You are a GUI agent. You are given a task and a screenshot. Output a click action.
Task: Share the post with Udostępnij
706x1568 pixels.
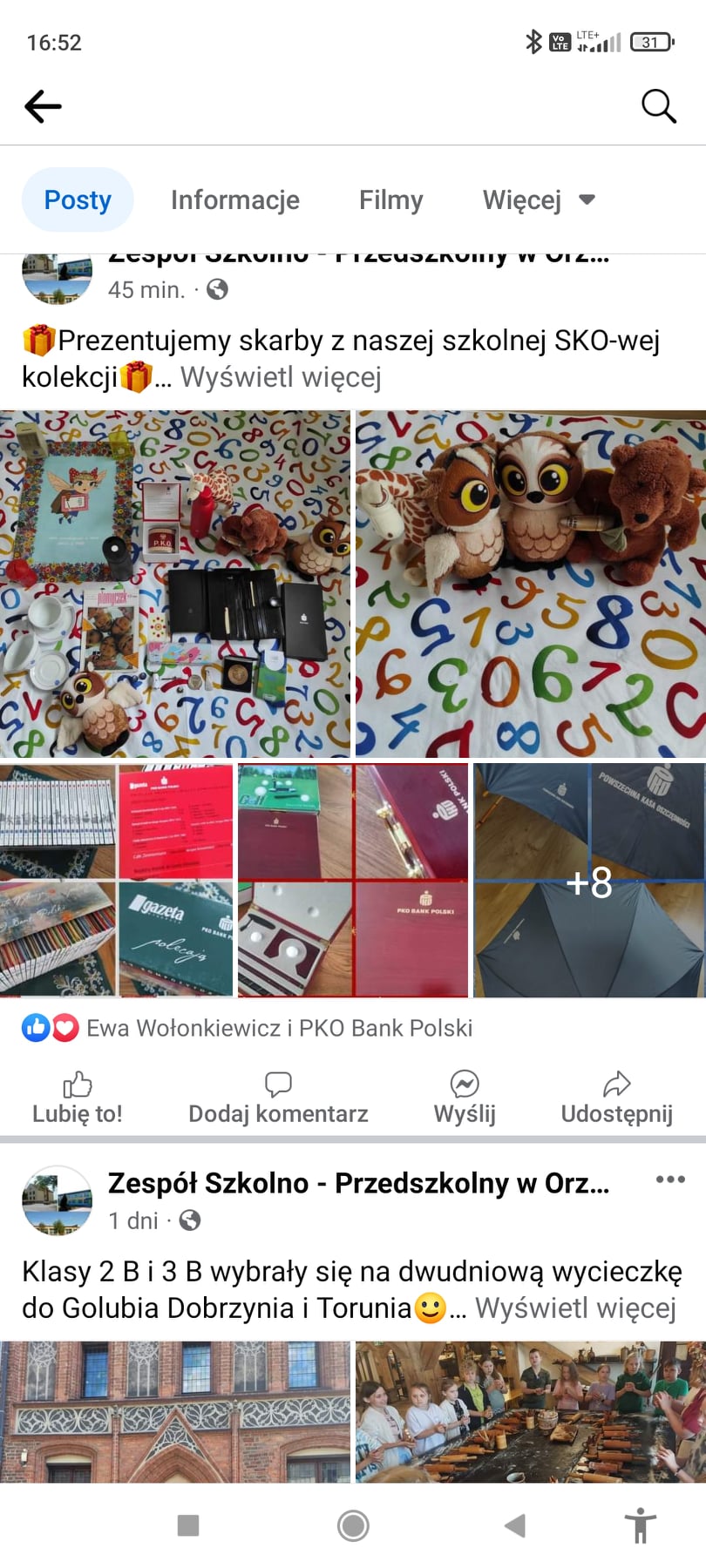tap(616, 1098)
